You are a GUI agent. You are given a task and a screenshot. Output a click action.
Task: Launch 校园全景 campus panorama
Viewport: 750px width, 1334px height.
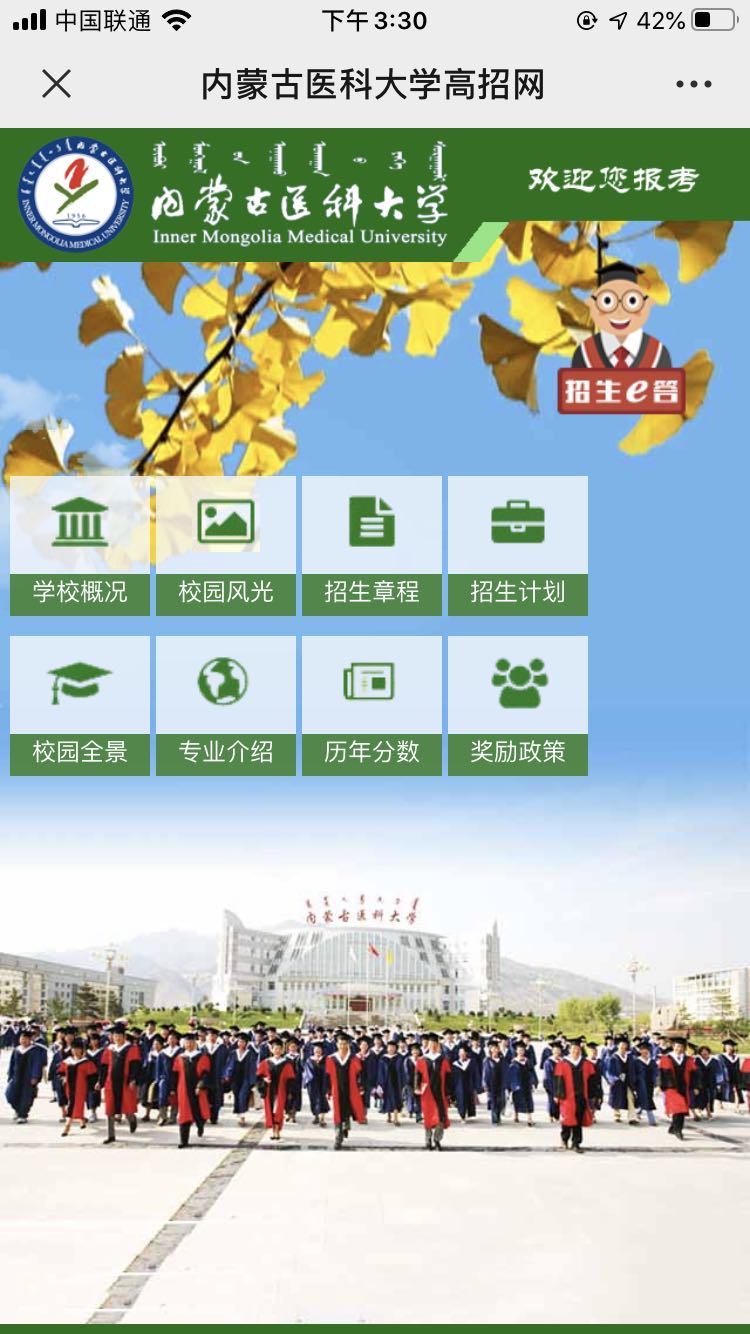80,705
